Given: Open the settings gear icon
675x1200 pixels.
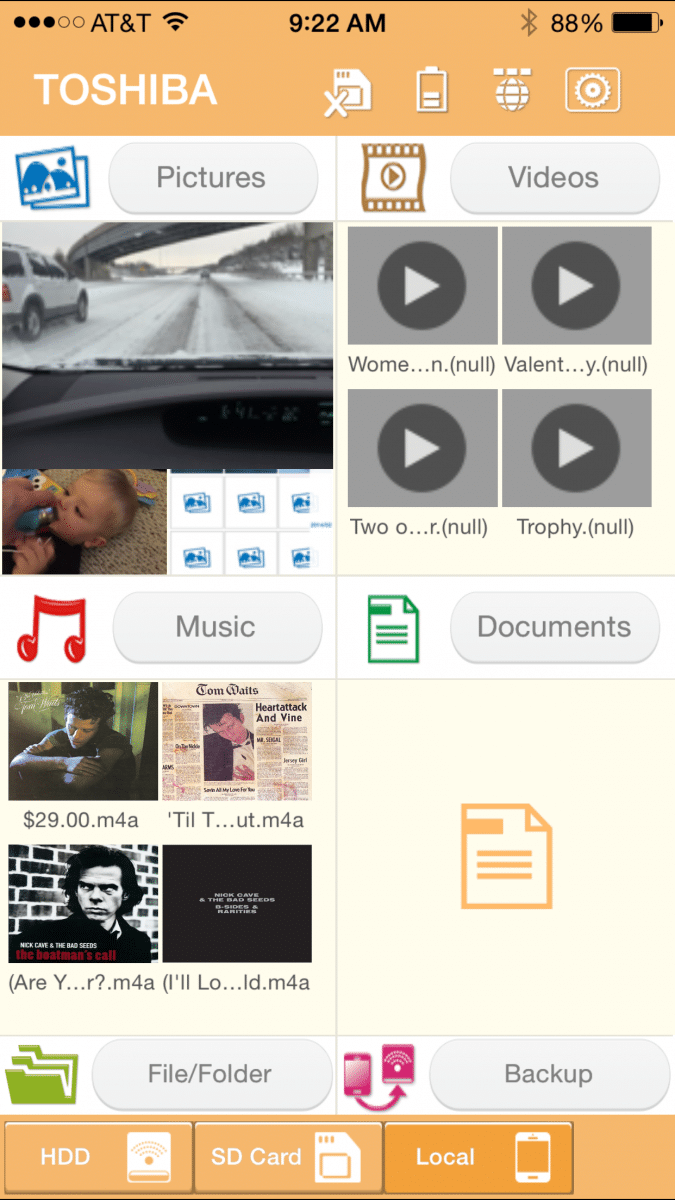Looking at the screenshot, I should tap(592, 91).
